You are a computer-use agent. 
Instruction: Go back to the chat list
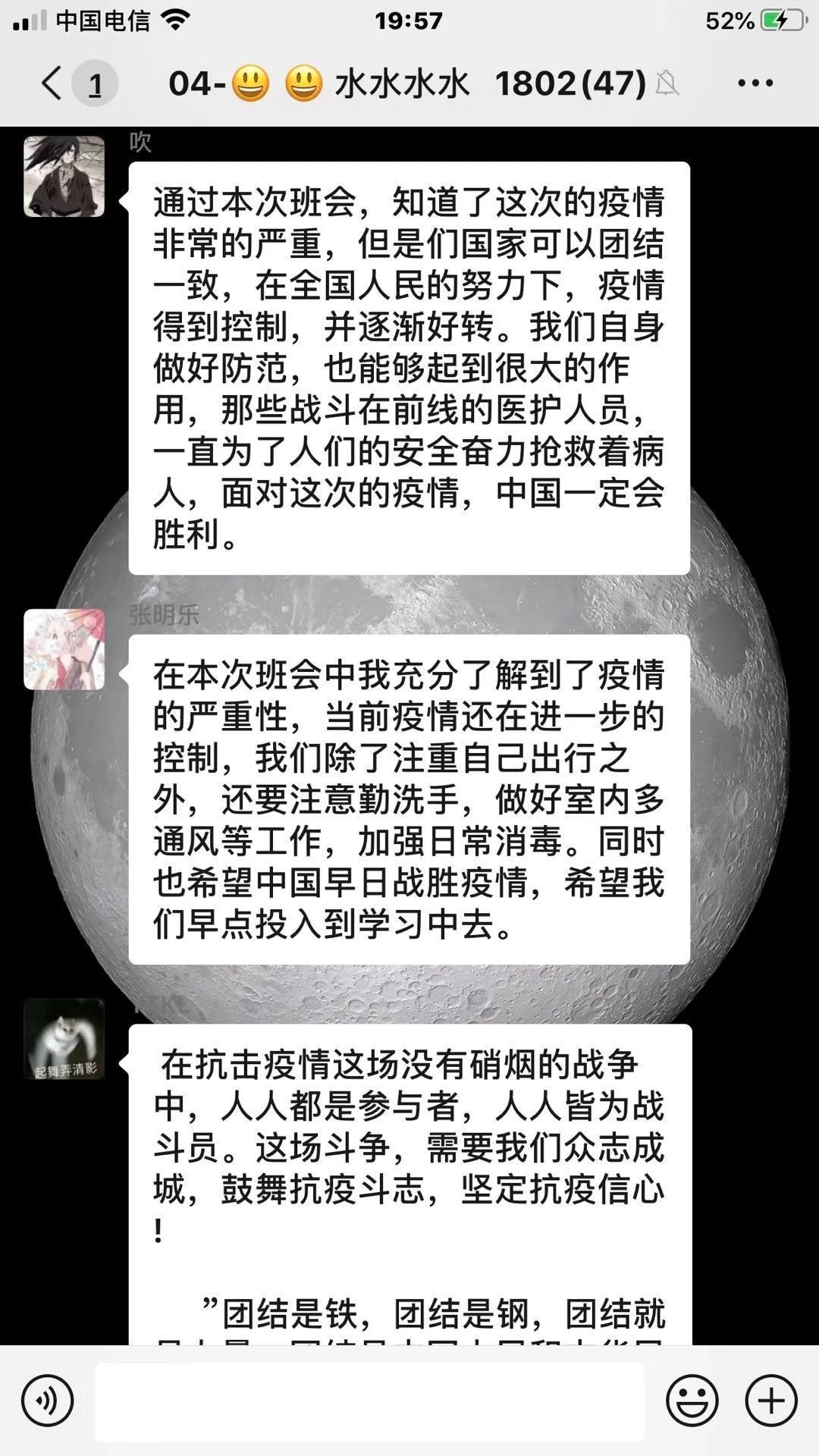pos(52,83)
